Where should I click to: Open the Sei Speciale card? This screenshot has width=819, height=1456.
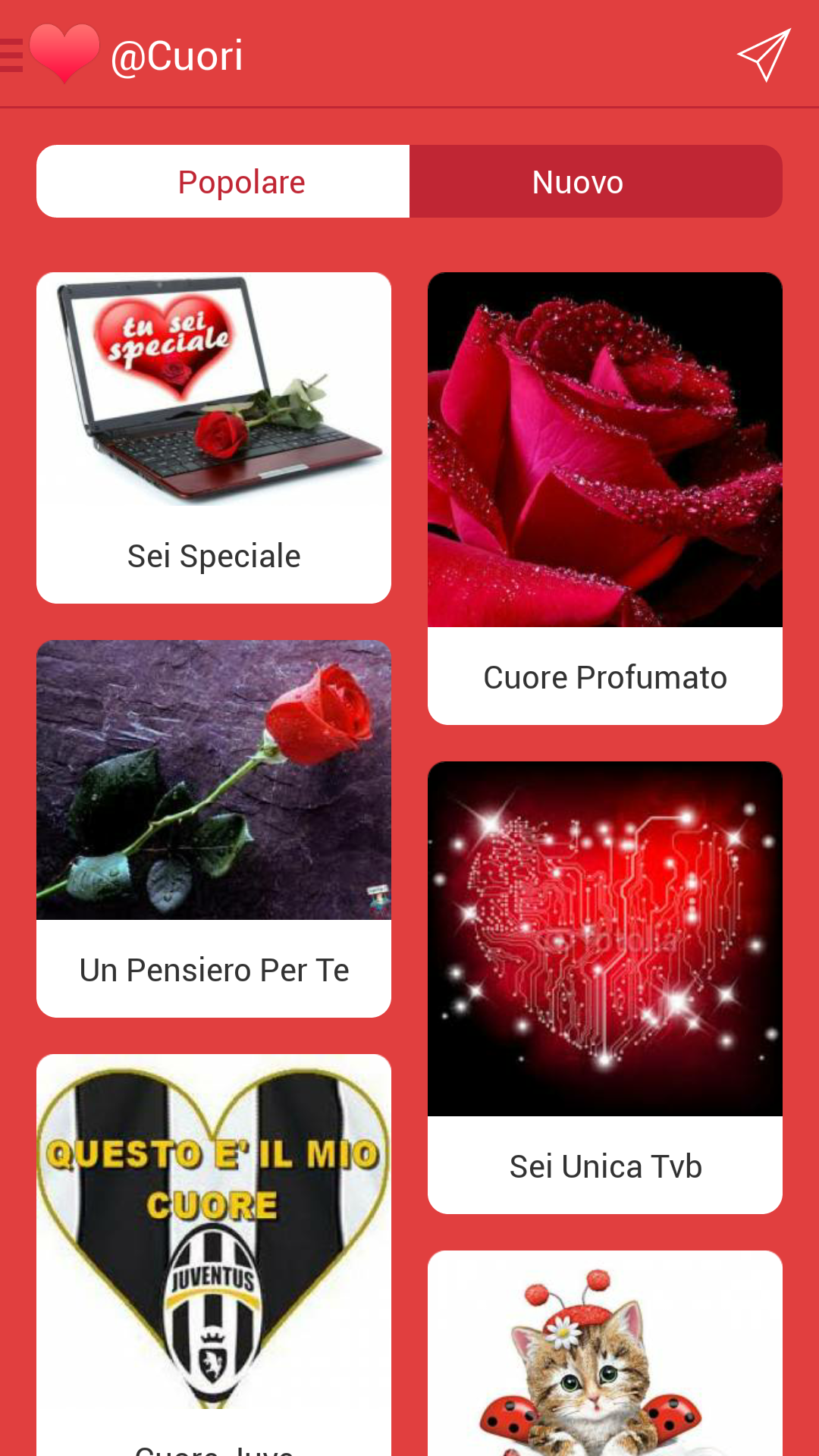(214, 438)
